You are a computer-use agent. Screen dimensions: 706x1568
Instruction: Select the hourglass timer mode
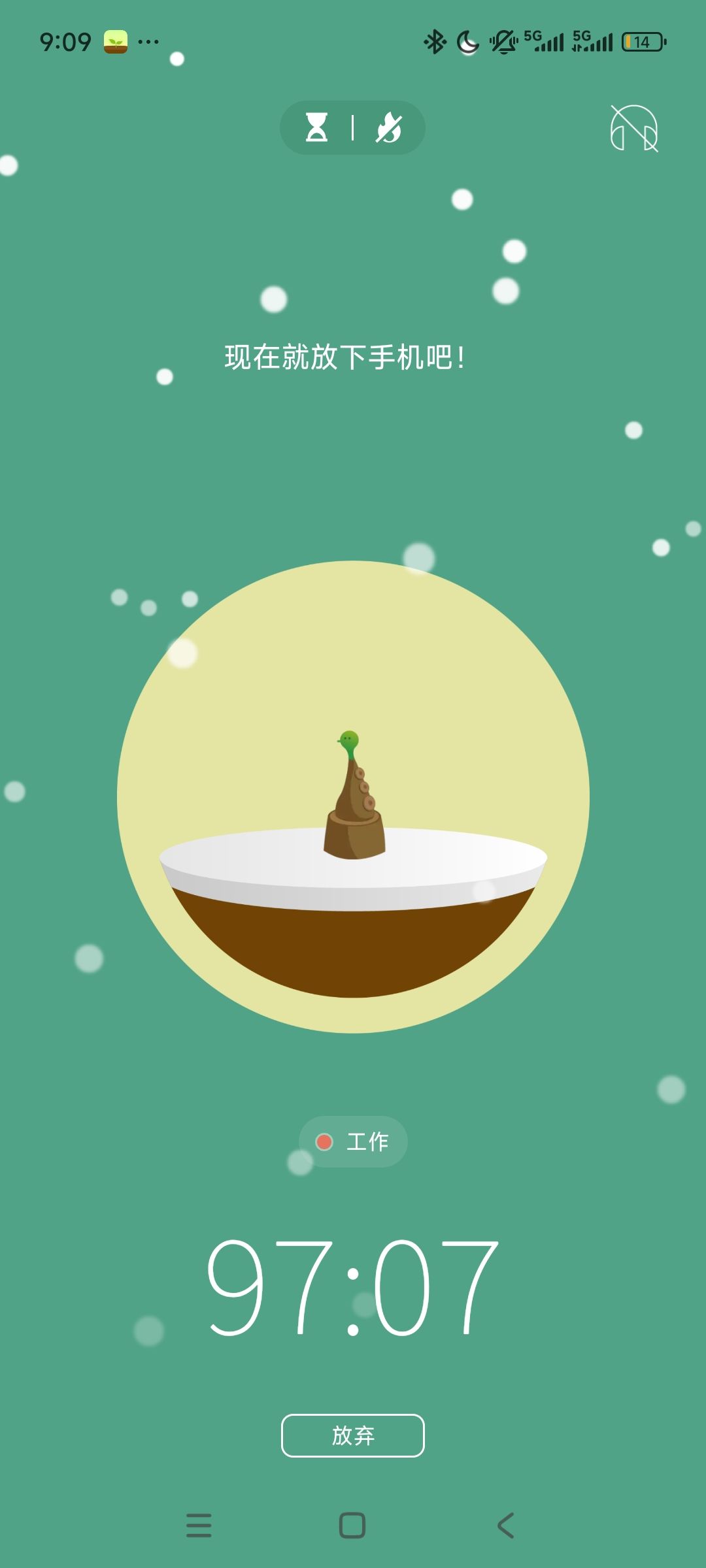pyautogui.click(x=317, y=127)
